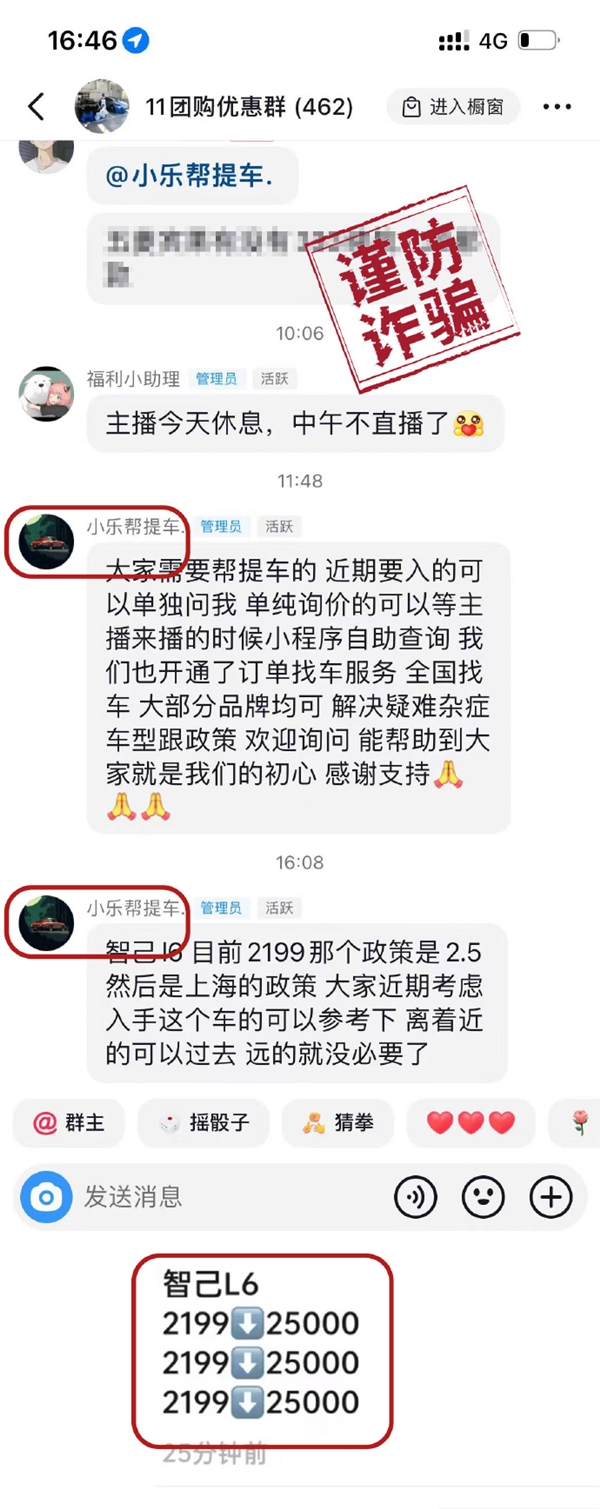Send the three red hearts chip
Image resolution: width=600 pixels, height=1509 pixels.
[470, 1122]
